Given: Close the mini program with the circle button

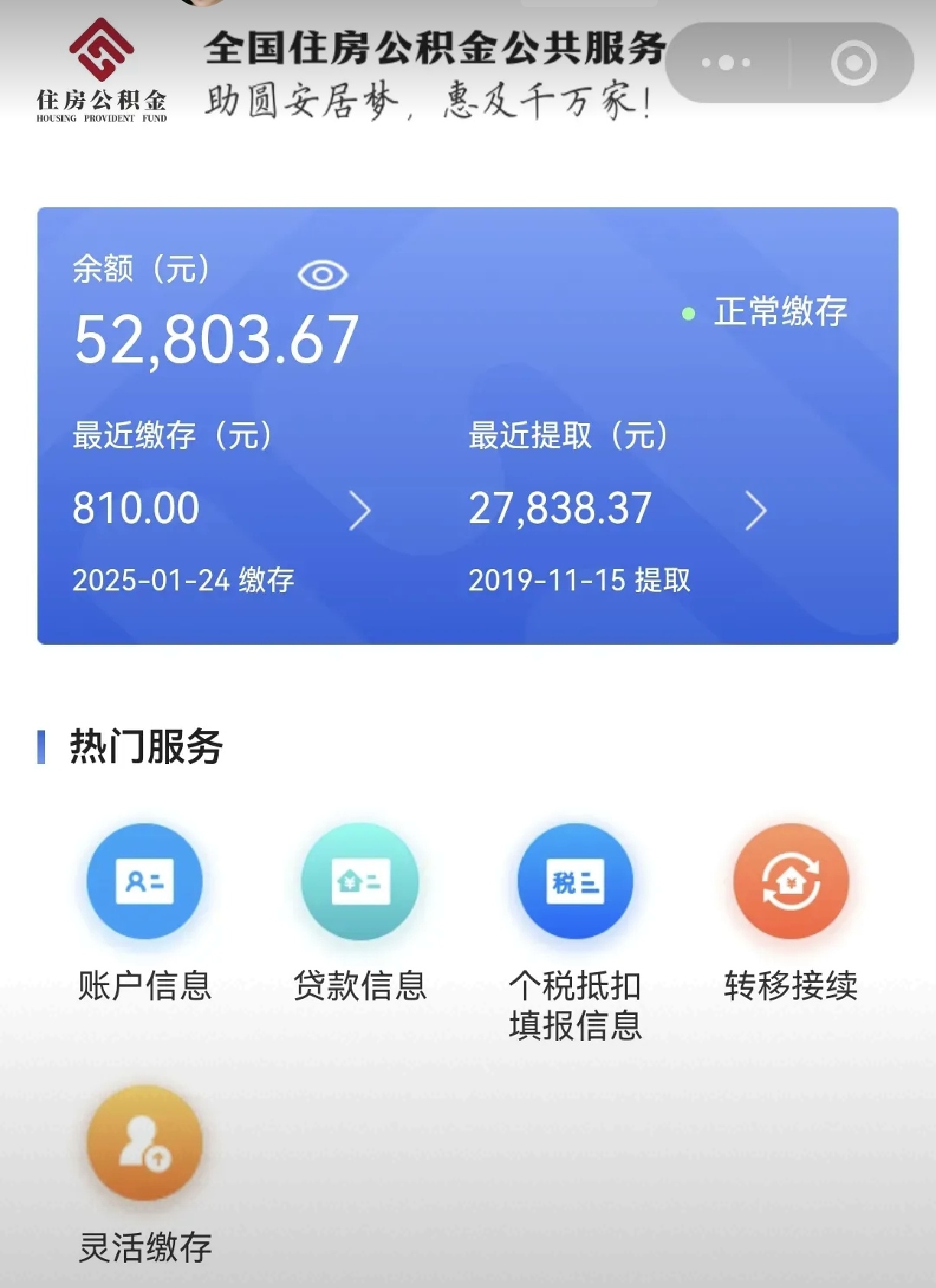Looking at the screenshot, I should (853, 63).
